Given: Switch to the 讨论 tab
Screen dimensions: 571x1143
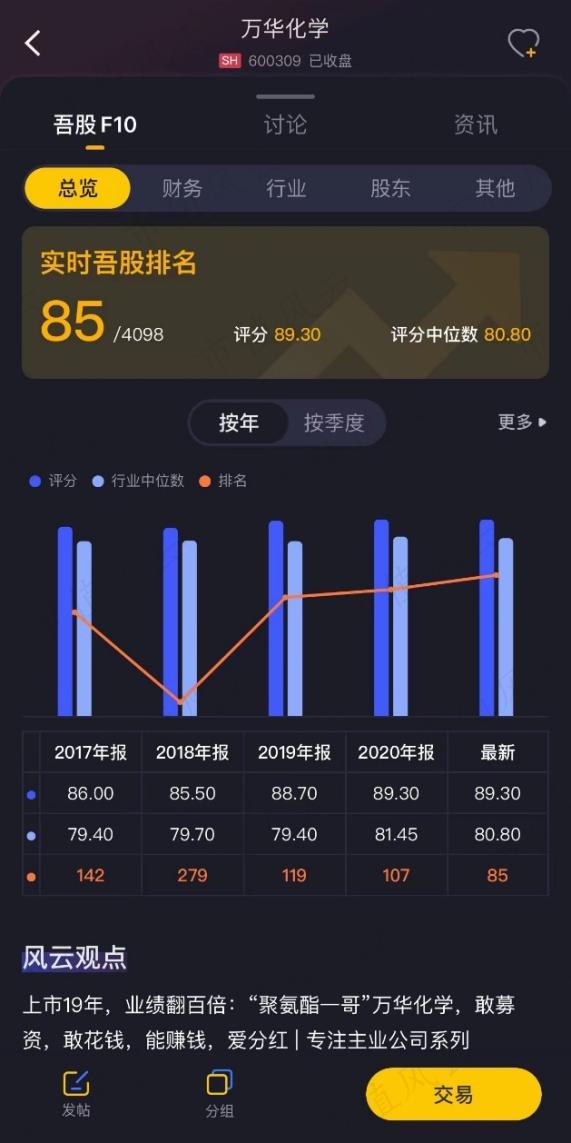Looking at the screenshot, I should pyautogui.click(x=285, y=125).
